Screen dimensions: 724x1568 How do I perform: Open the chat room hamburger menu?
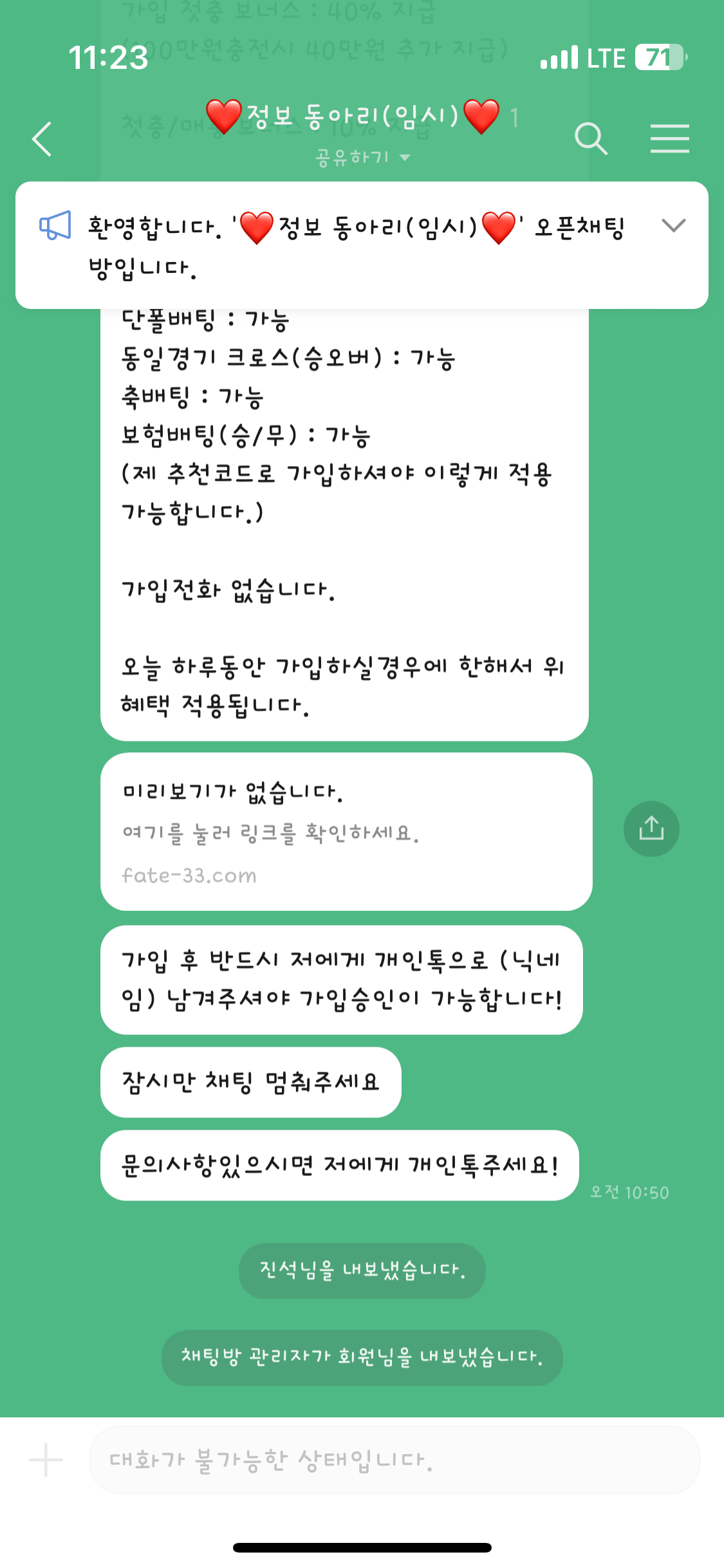[669, 139]
